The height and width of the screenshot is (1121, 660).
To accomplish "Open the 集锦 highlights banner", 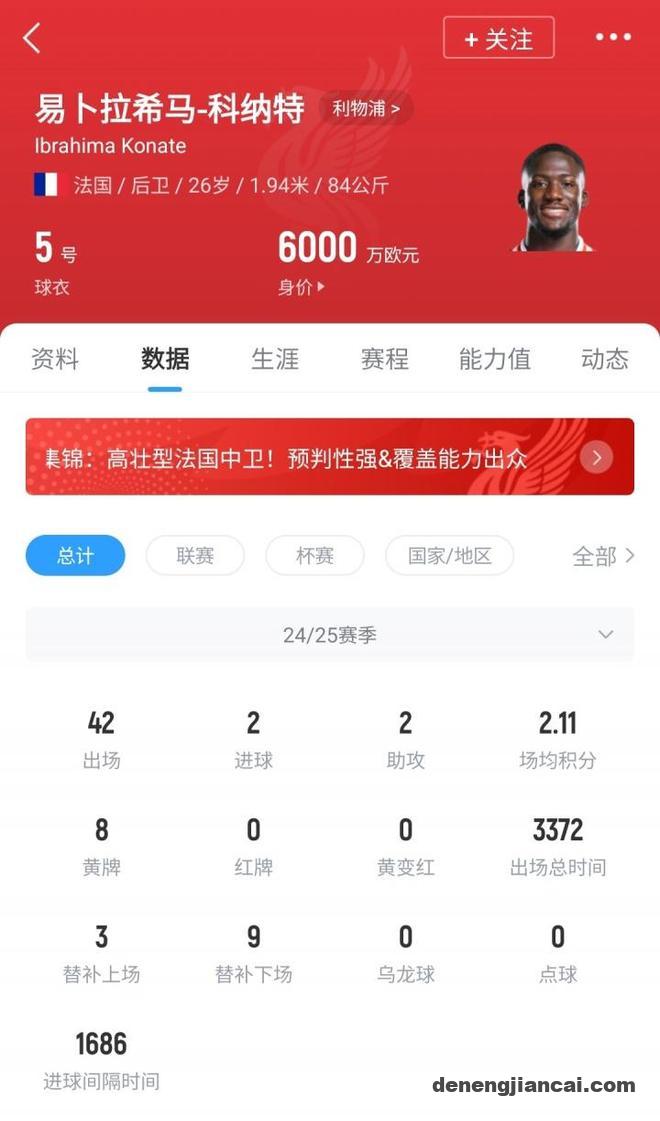I will coord(329,457).
